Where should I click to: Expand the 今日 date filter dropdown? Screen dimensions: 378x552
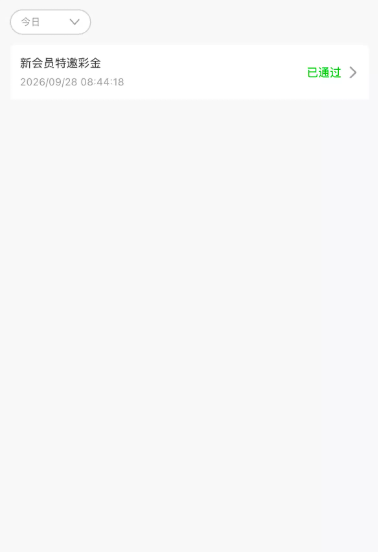coord(50,22)
